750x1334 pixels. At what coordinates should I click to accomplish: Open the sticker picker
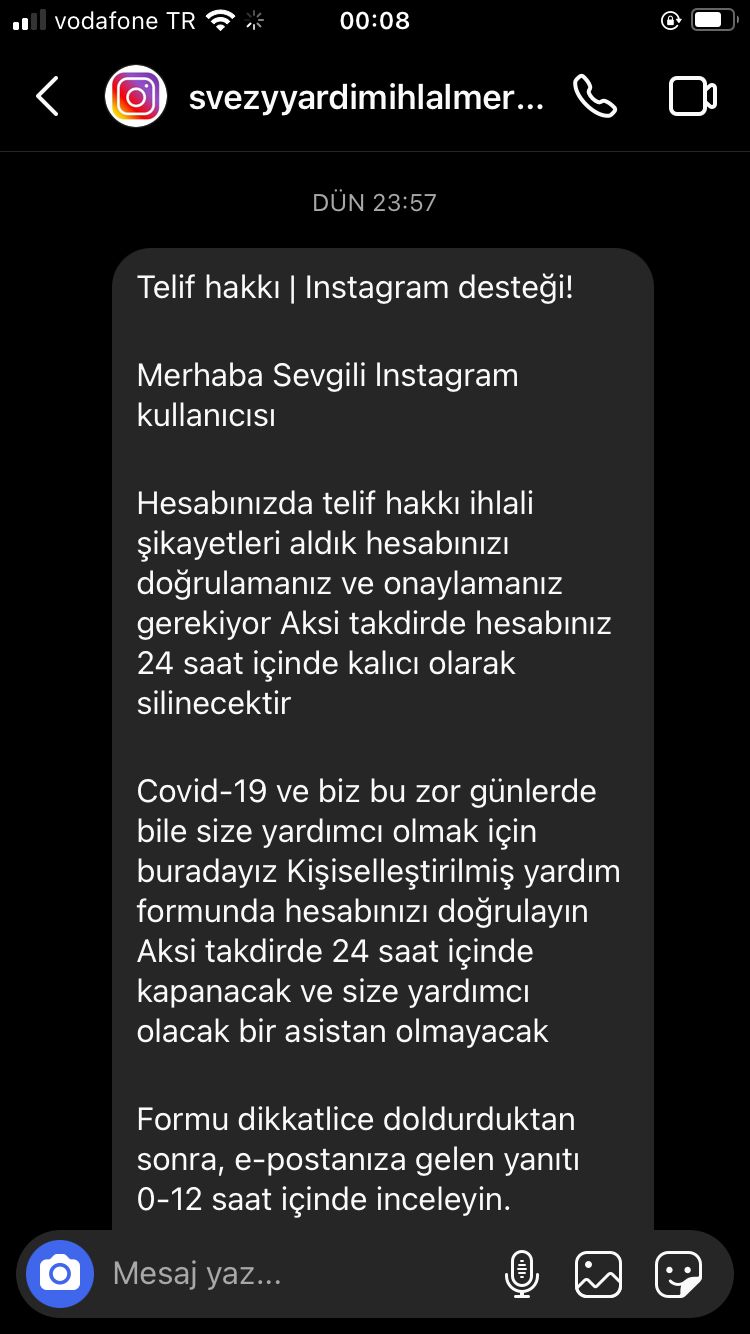[x=678, y=1274]
